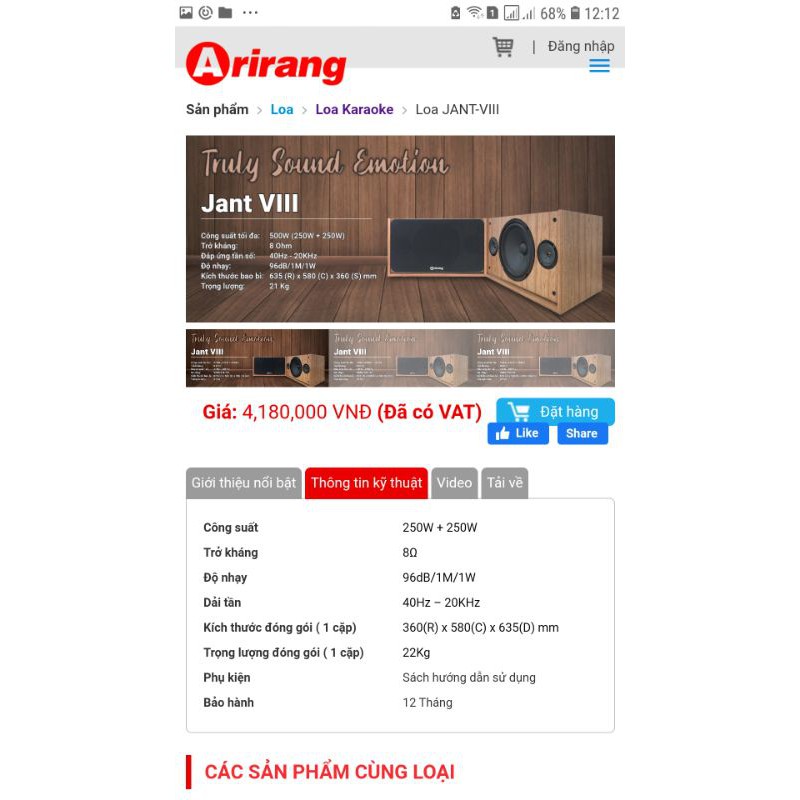
Task: Open the Loa Karaoke breadcrumb
Action: pos(354,109)
